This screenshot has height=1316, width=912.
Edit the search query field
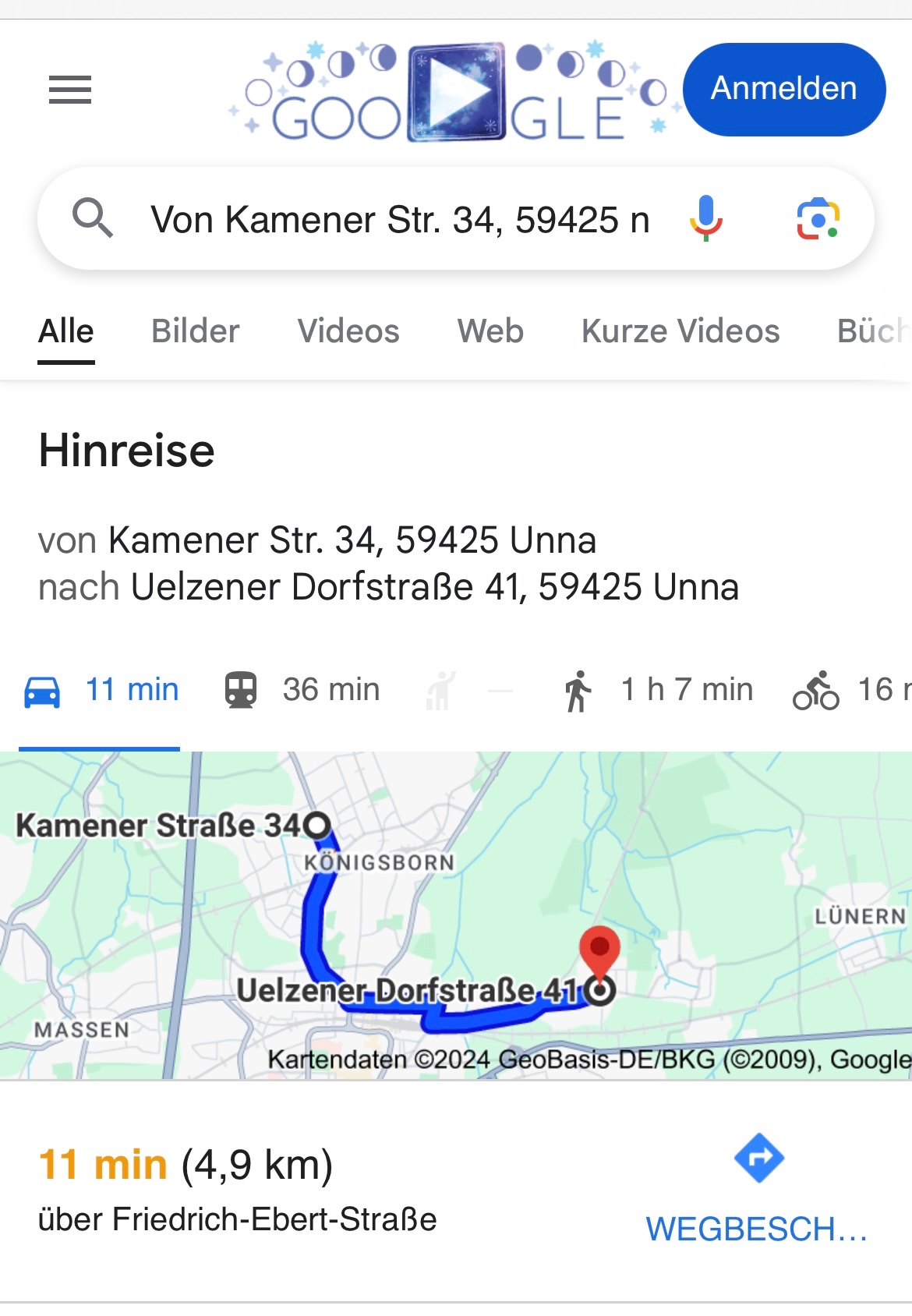(x=399, y=219)
